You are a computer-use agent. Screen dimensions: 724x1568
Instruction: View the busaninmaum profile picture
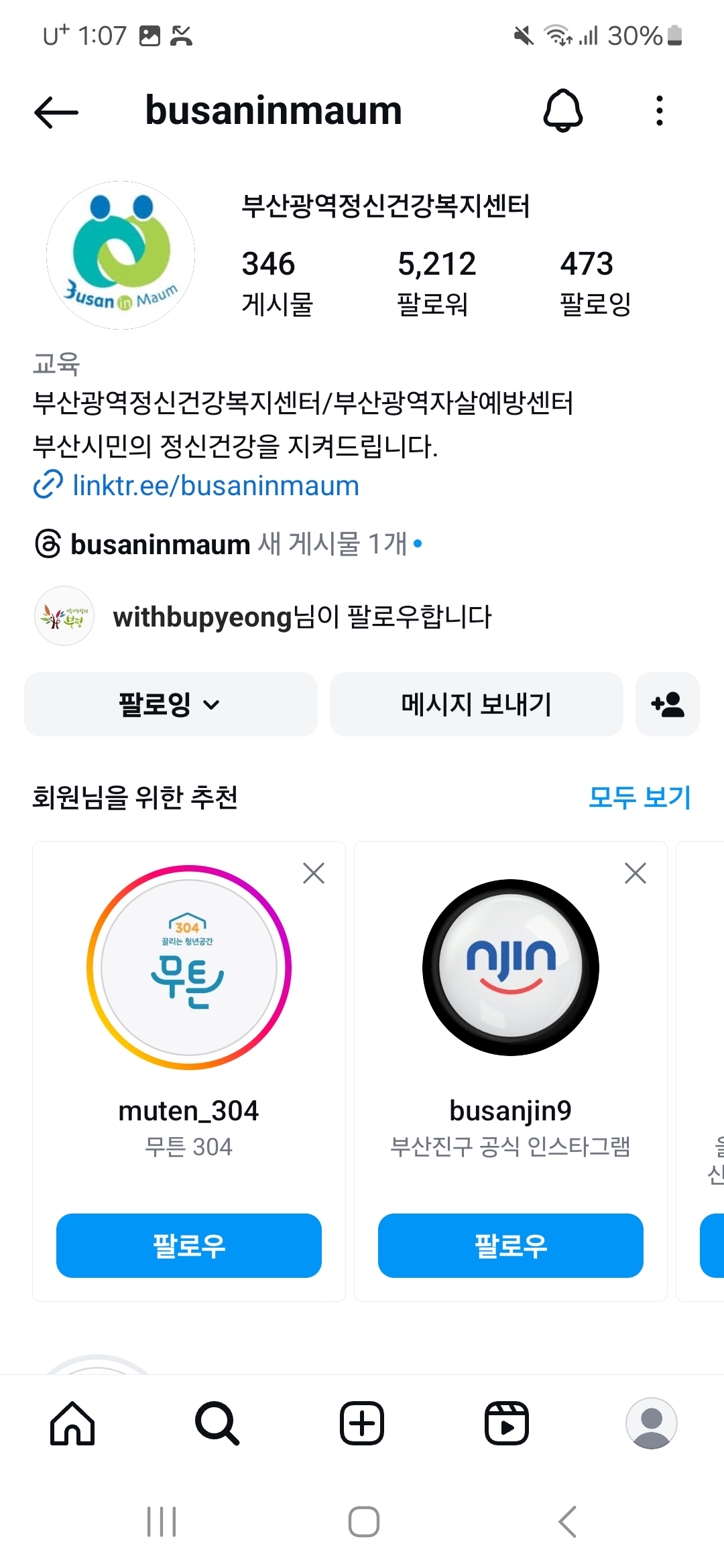121,255
